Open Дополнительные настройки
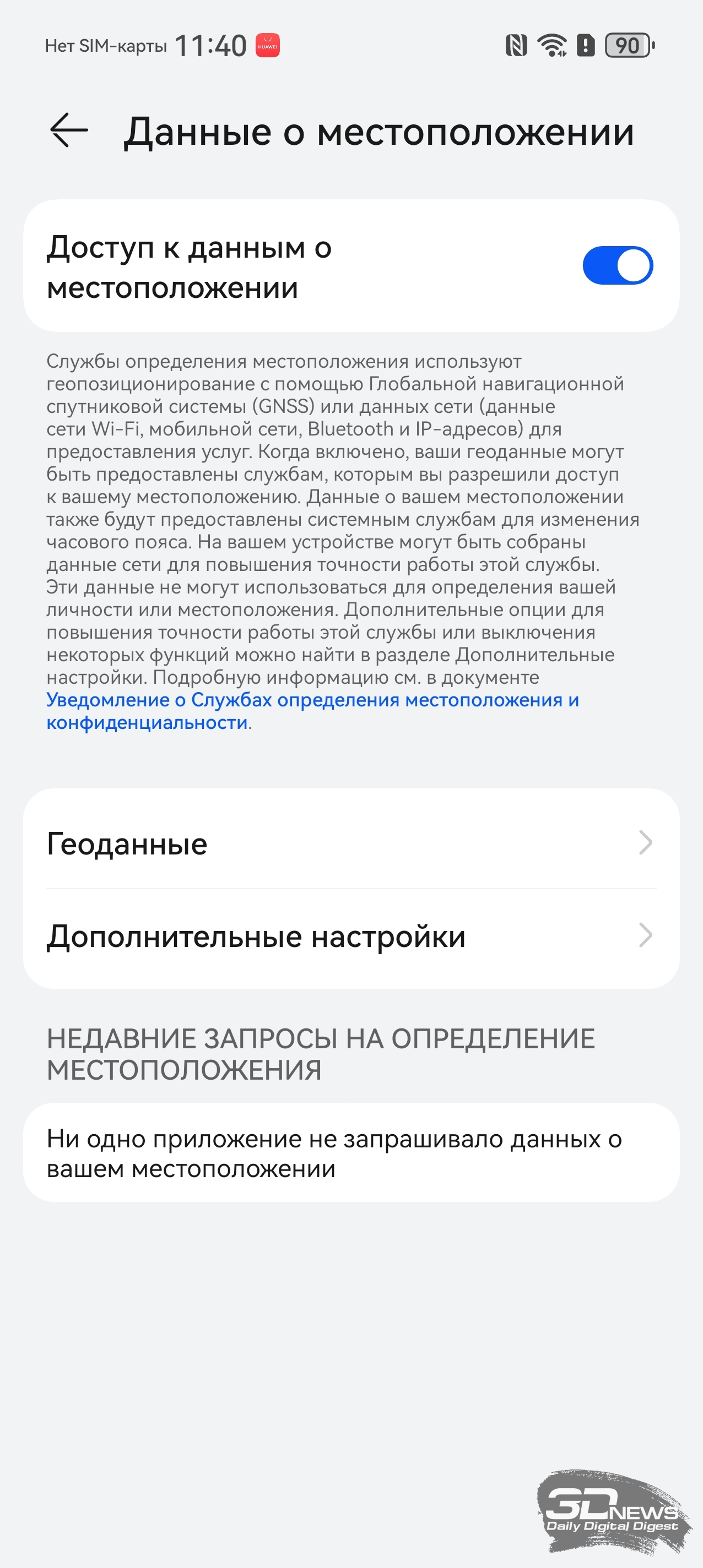Viewport: 703px width, 1568px height. point(351,936)
